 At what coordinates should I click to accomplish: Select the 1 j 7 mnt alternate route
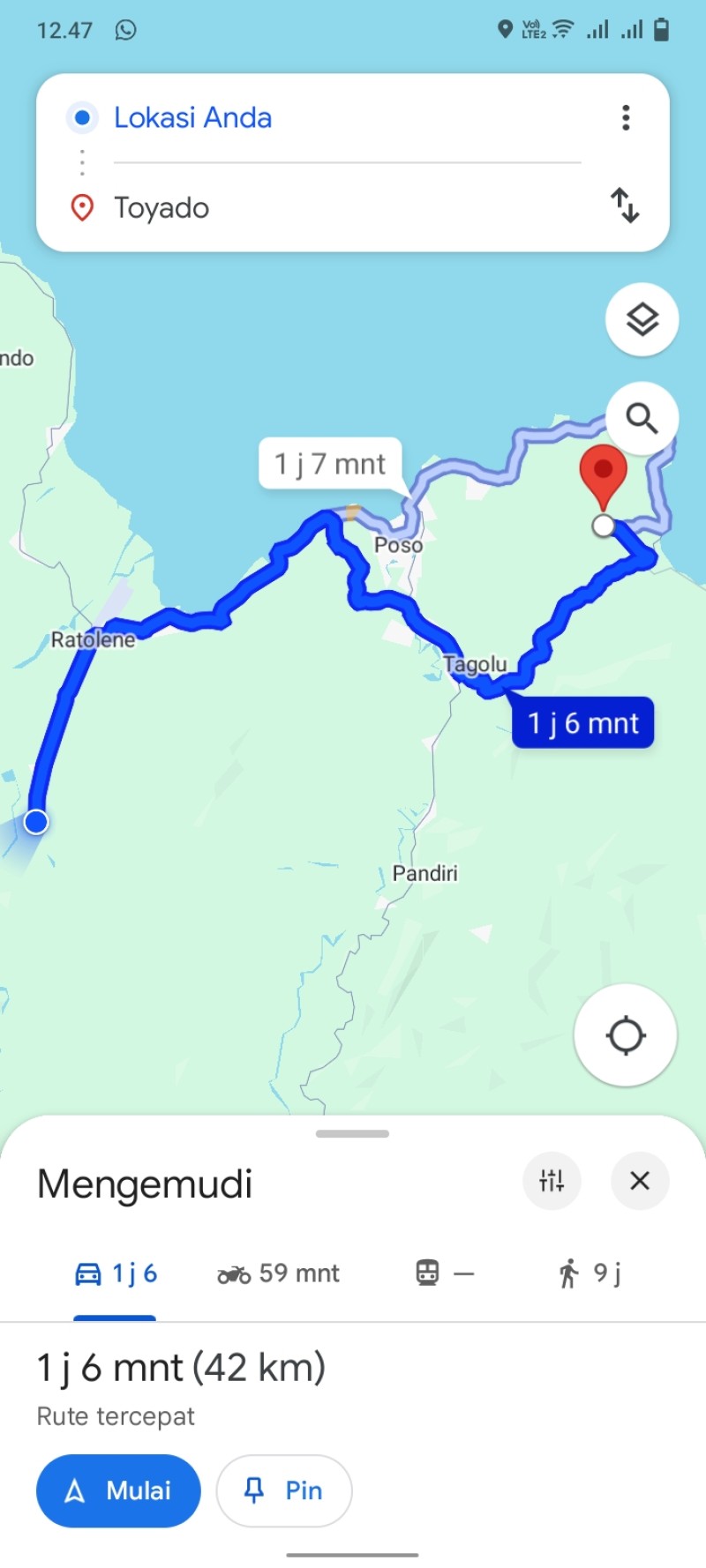330,463
